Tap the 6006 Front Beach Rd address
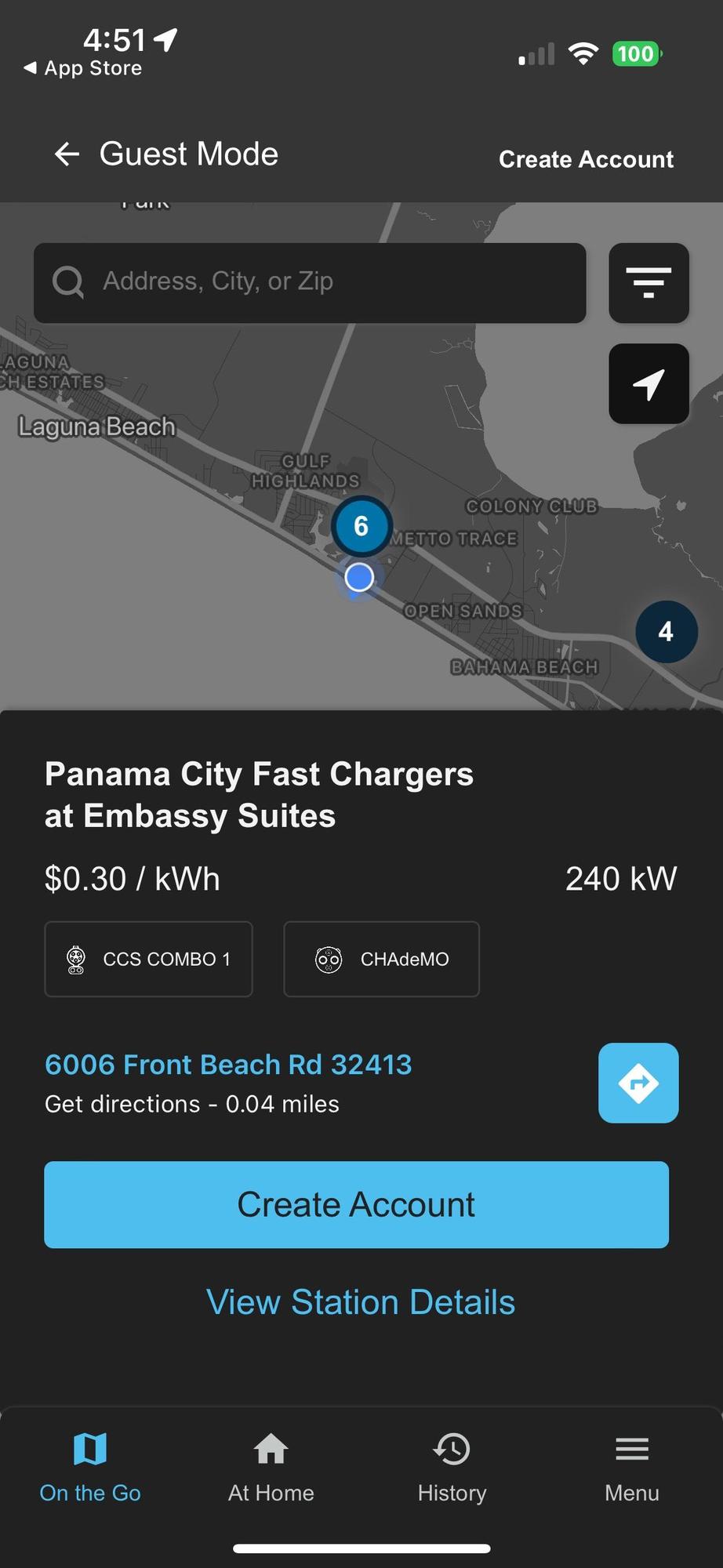Viewport: 723px width, 1568px height. (x=227, y=1064)
